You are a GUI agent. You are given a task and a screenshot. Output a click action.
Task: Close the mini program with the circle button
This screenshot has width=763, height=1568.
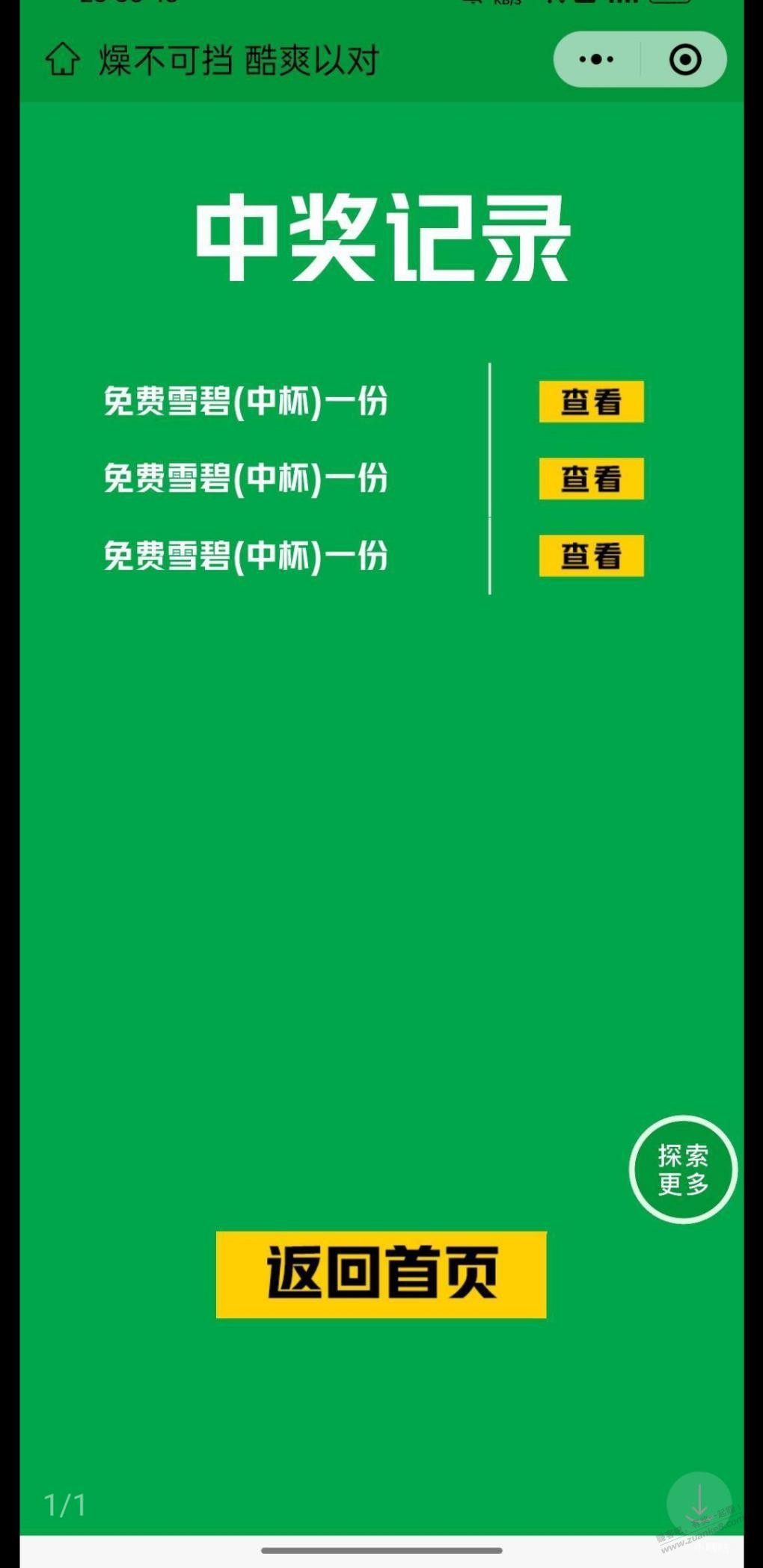[x=684, y=59]
